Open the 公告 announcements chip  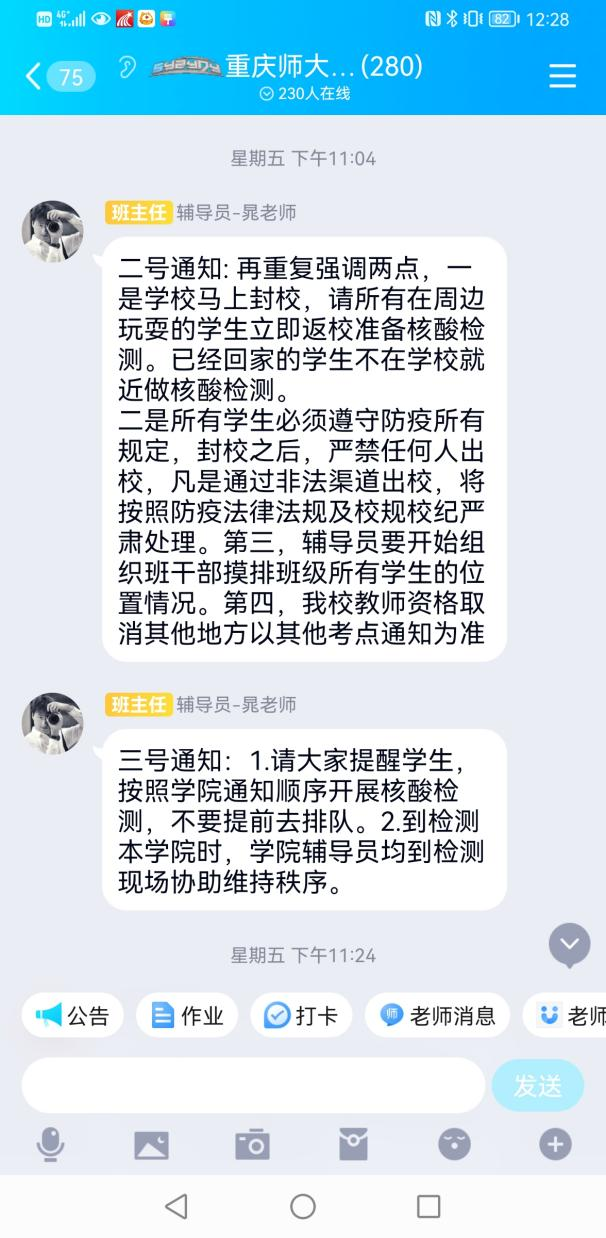click(73, 1016)
